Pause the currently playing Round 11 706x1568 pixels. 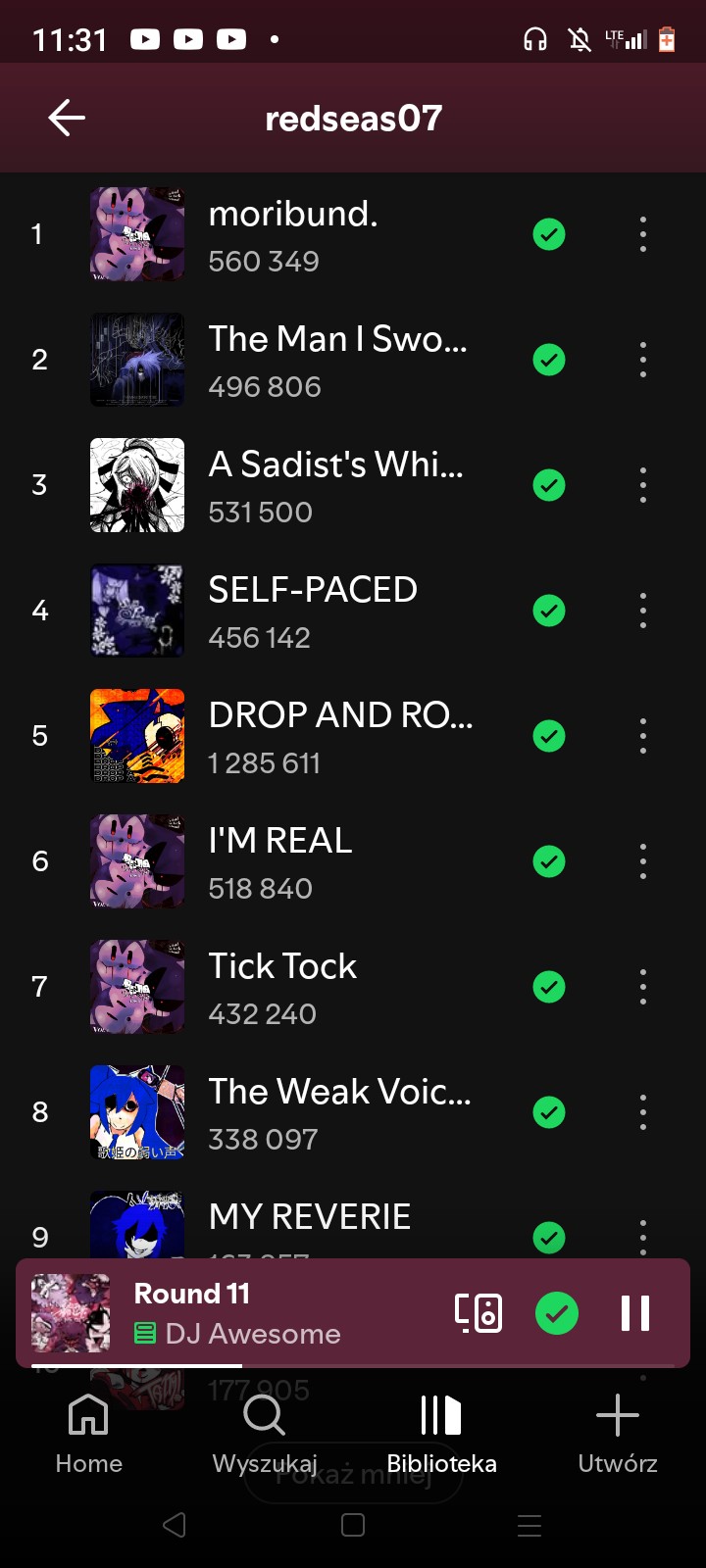pyautogui.click(x=635, y=1313)
